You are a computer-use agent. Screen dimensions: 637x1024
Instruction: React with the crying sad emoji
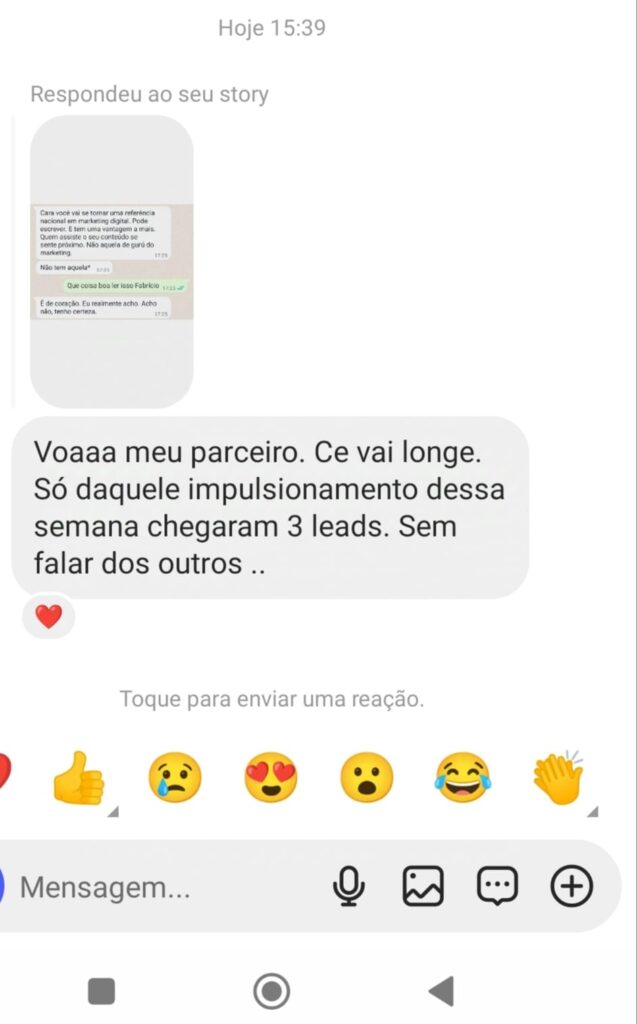pyautogui.click(x=175, y=779)
